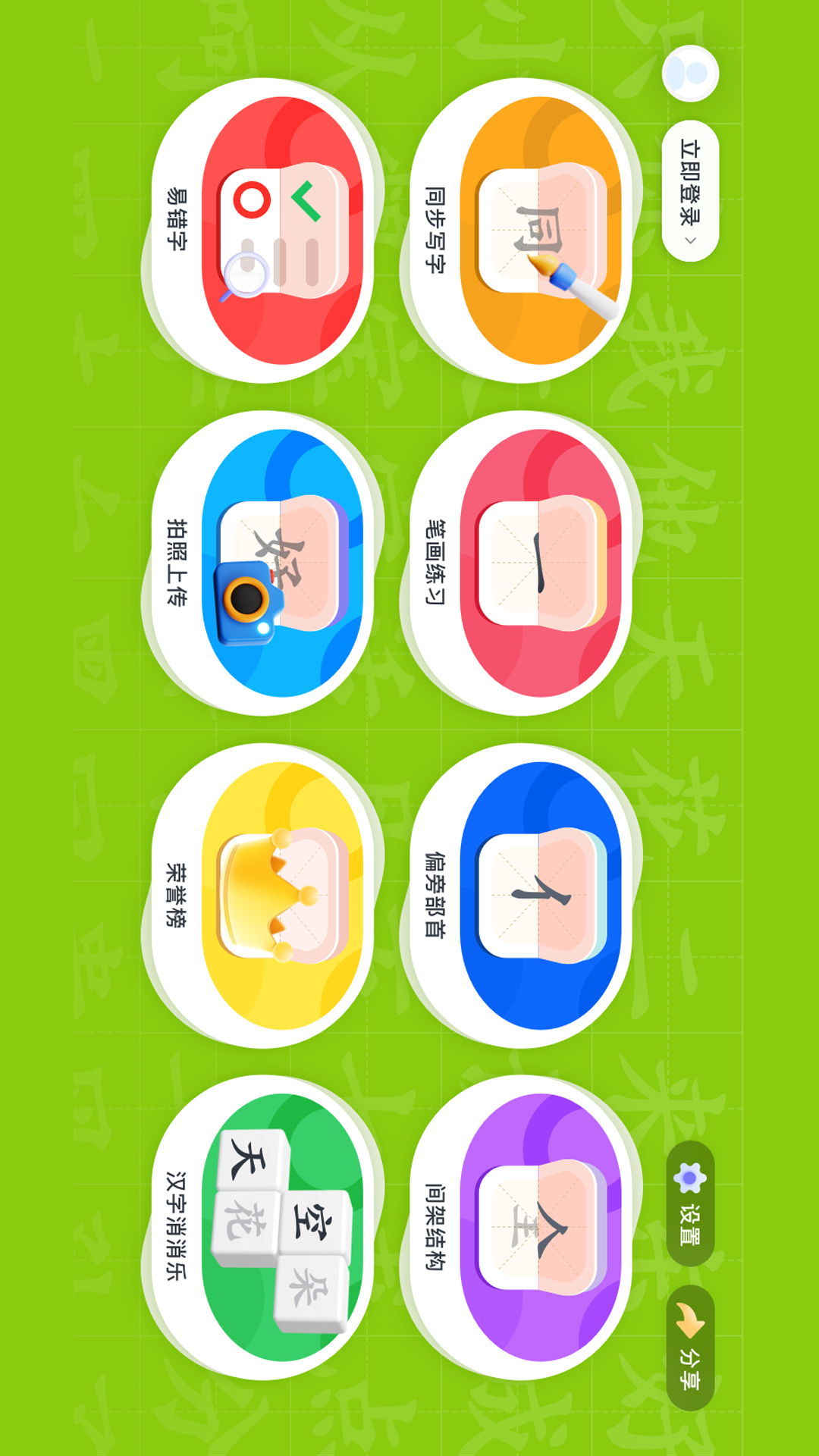This screenshot has height=1456, width=819.
Task: Open the 拍照上传 card
Action: click(x=265, y=563)
